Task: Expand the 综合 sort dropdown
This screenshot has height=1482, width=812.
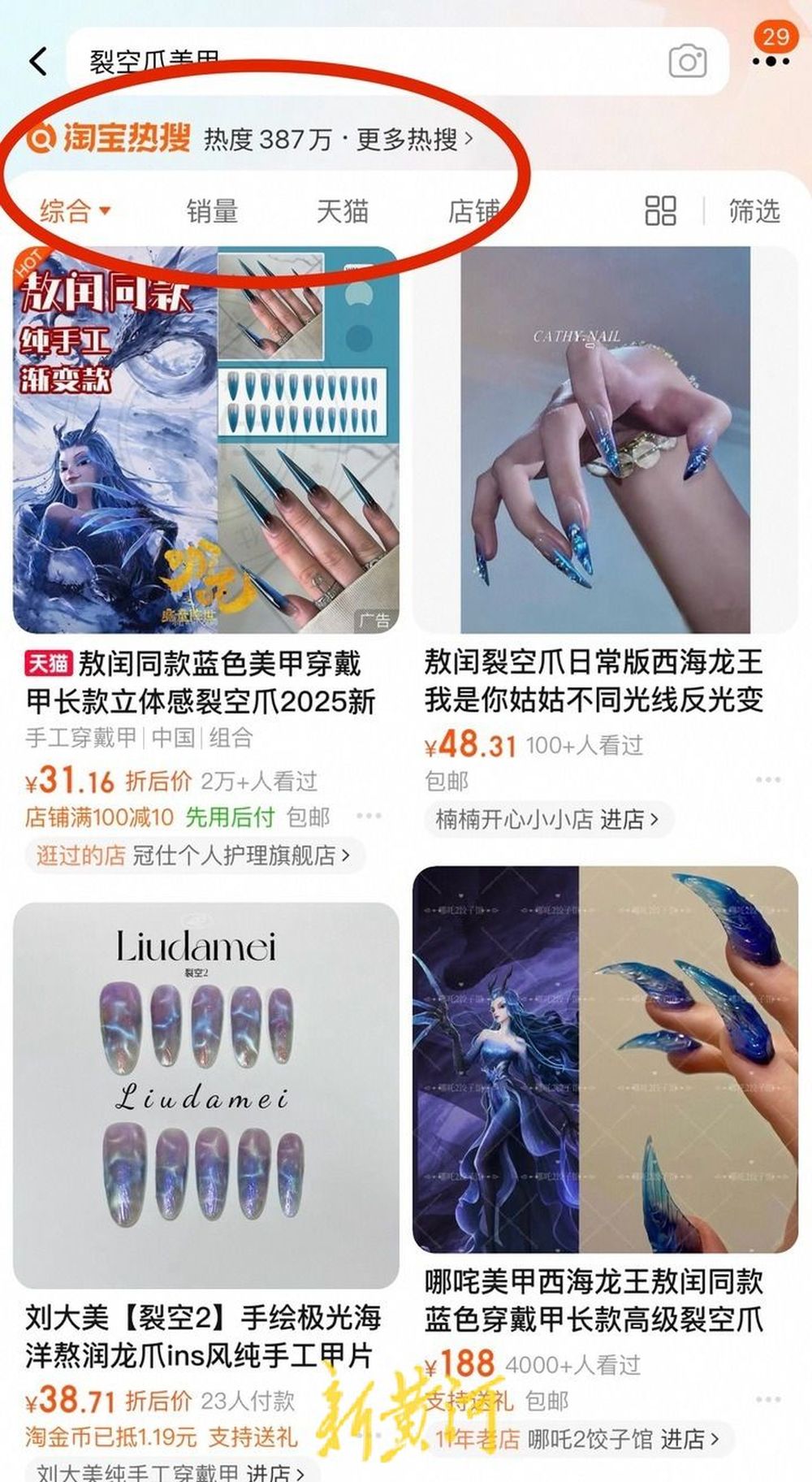Action: tap(75, 211)
